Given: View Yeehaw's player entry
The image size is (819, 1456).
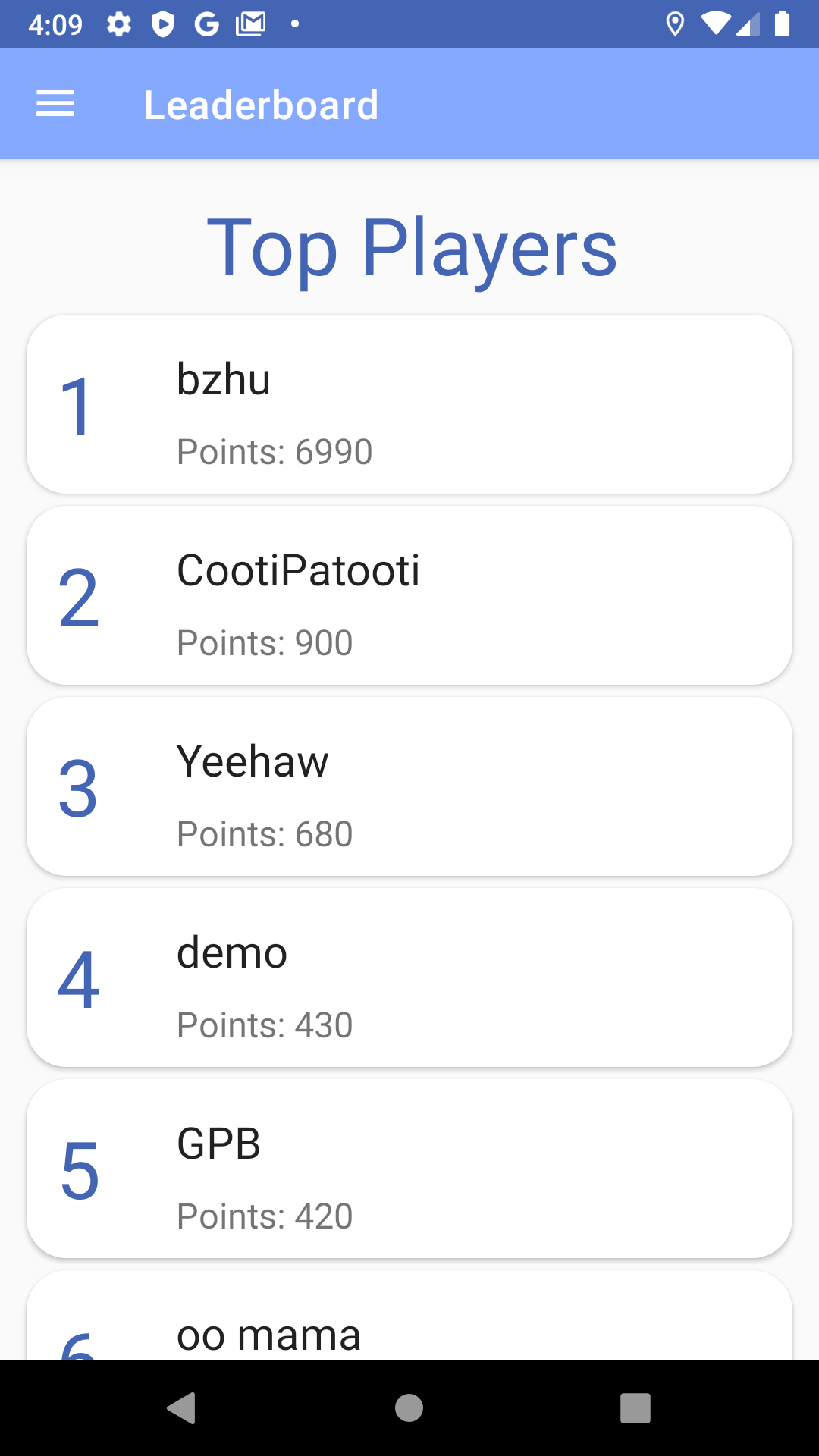Looking at the screenshot, I should coord(409,787).
